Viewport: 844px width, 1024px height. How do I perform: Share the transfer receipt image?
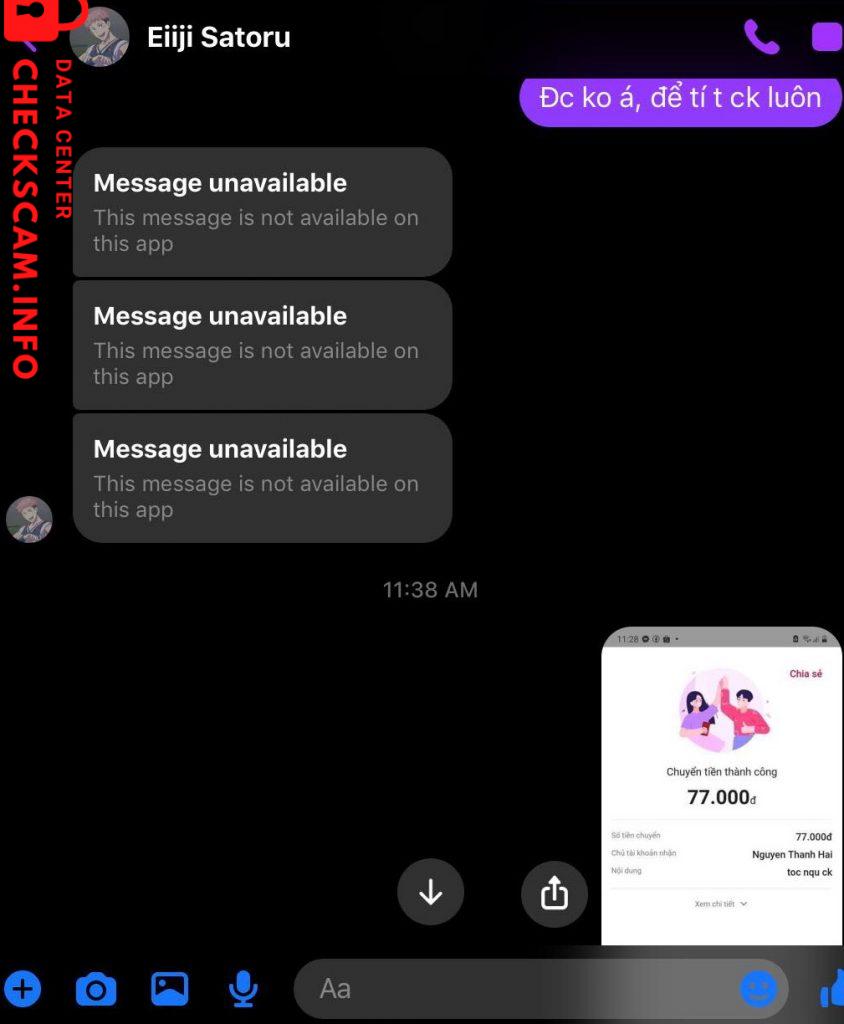[x=554, y=892]
